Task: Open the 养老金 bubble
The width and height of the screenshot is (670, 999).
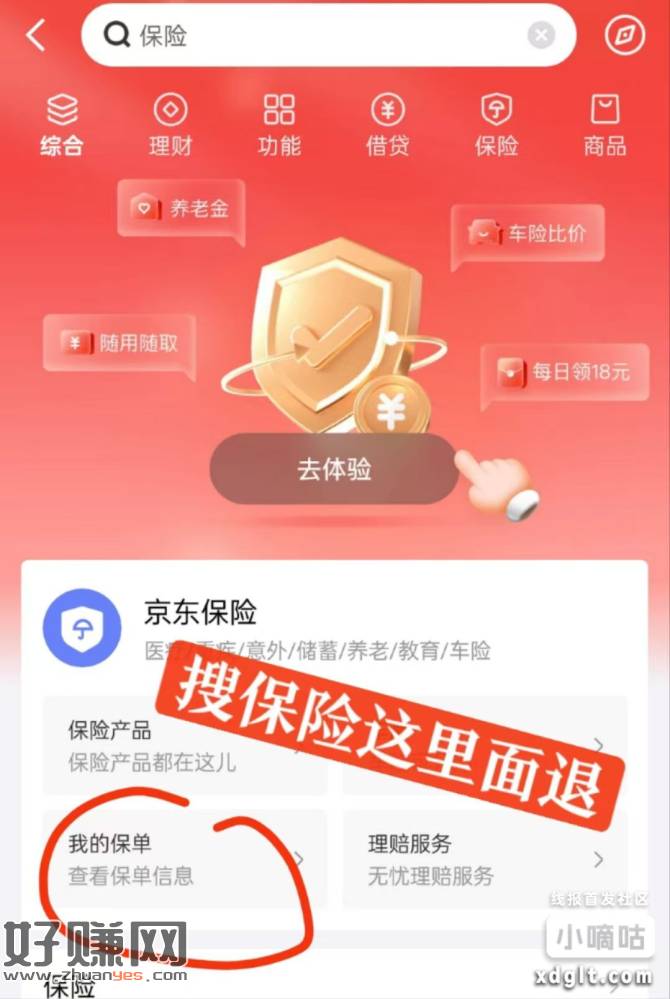Action: [182, 208]
